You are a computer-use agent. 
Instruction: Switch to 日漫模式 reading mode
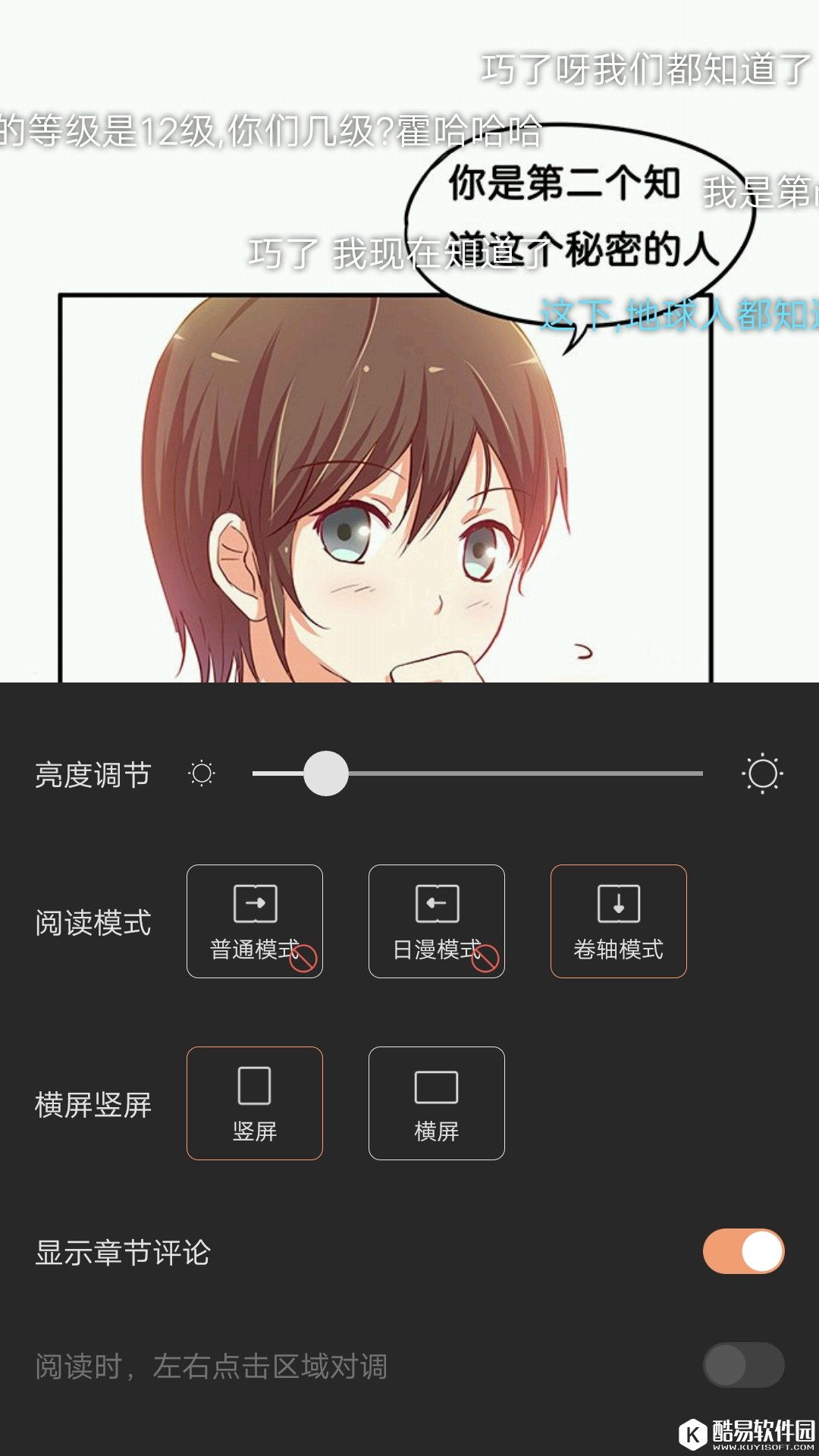click(x=437, y=921)
